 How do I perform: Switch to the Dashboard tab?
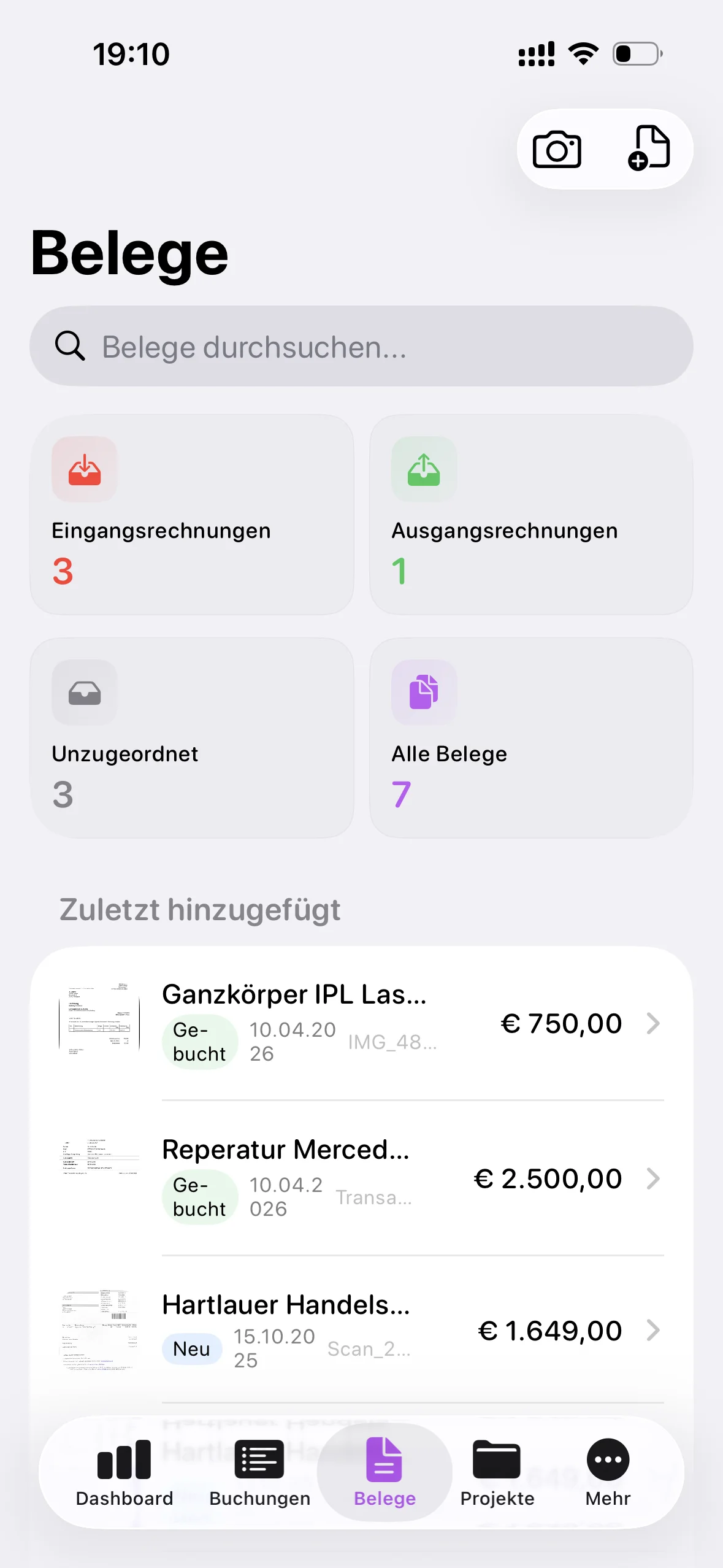click(124, 1472)
